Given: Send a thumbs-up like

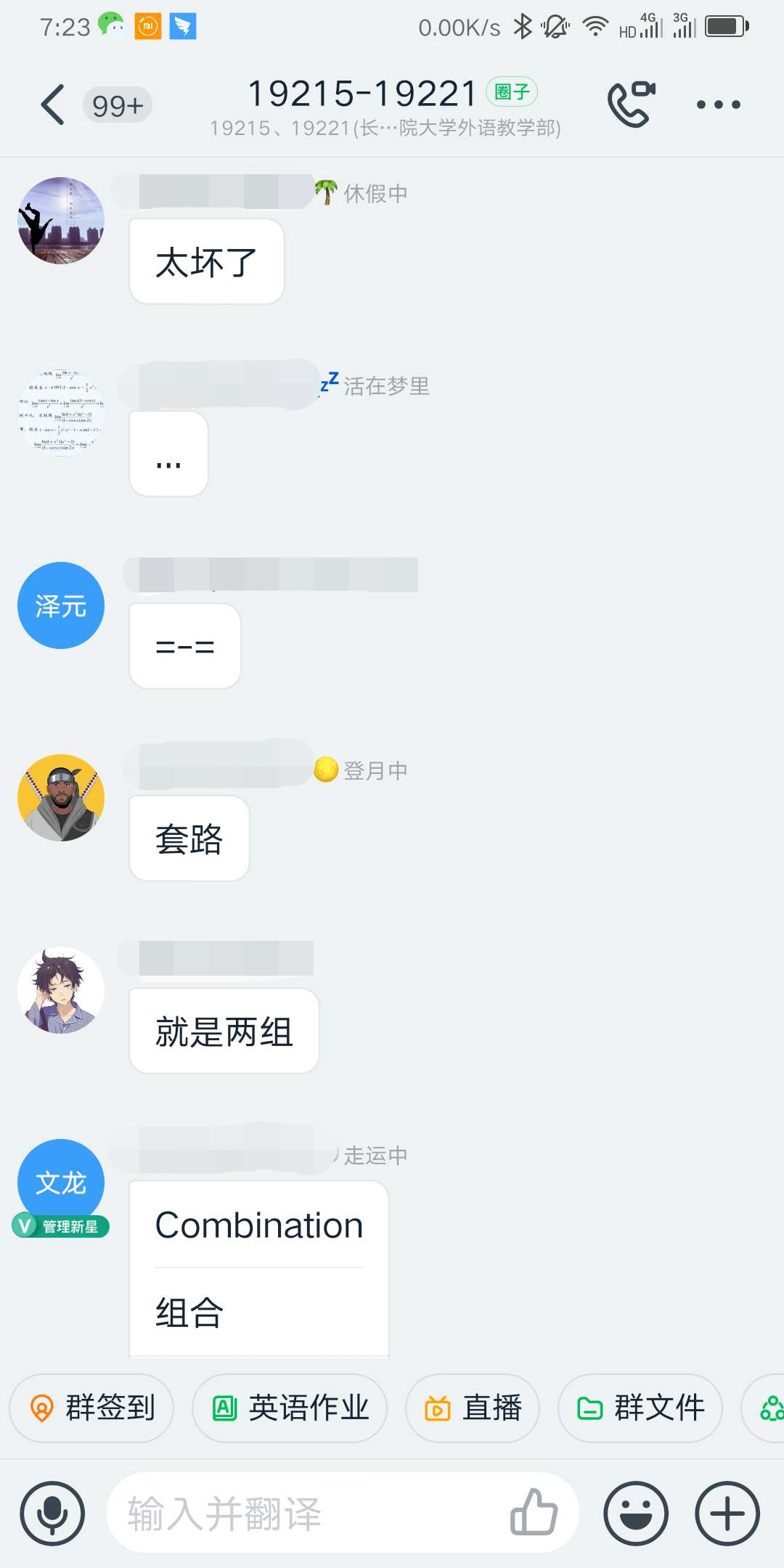Looking at the screenshot, I should pos(534,1513).
